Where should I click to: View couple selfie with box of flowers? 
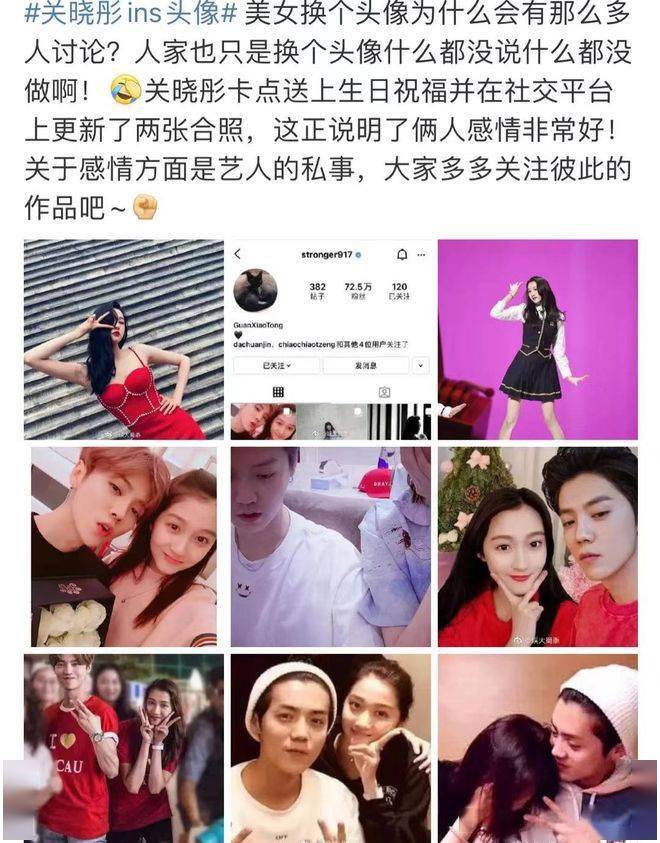pyautogui.click(x=124, y=546)
